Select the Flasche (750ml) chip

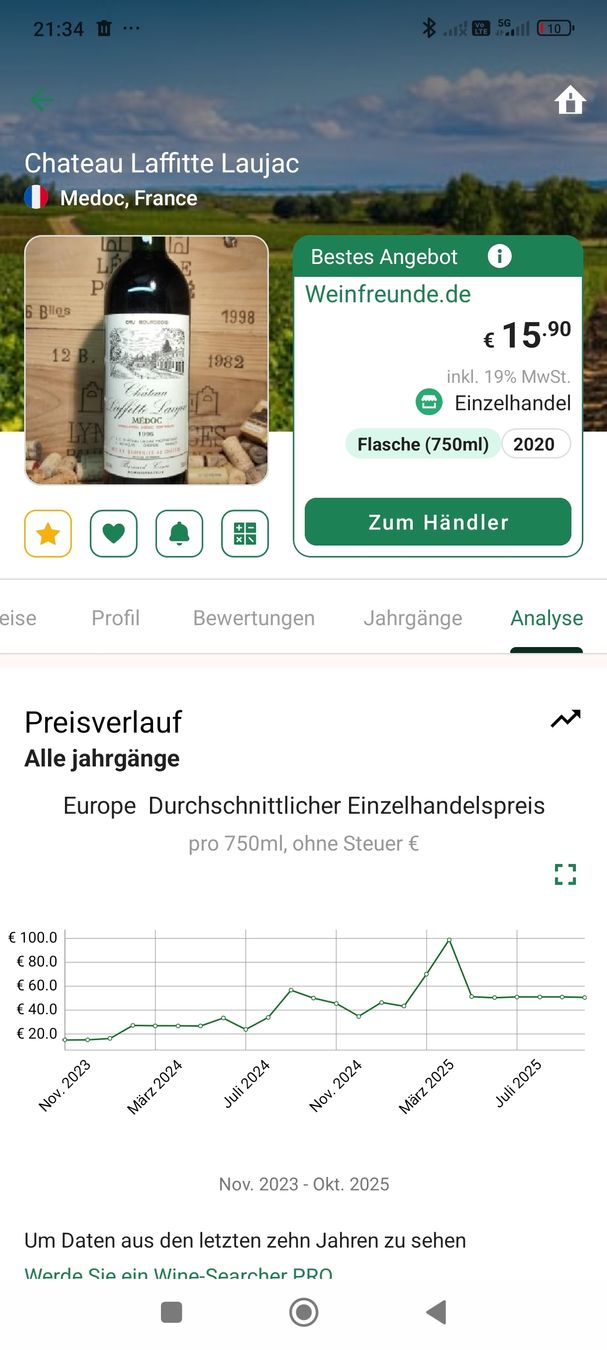pyautogui.click(x=423, y=444)
